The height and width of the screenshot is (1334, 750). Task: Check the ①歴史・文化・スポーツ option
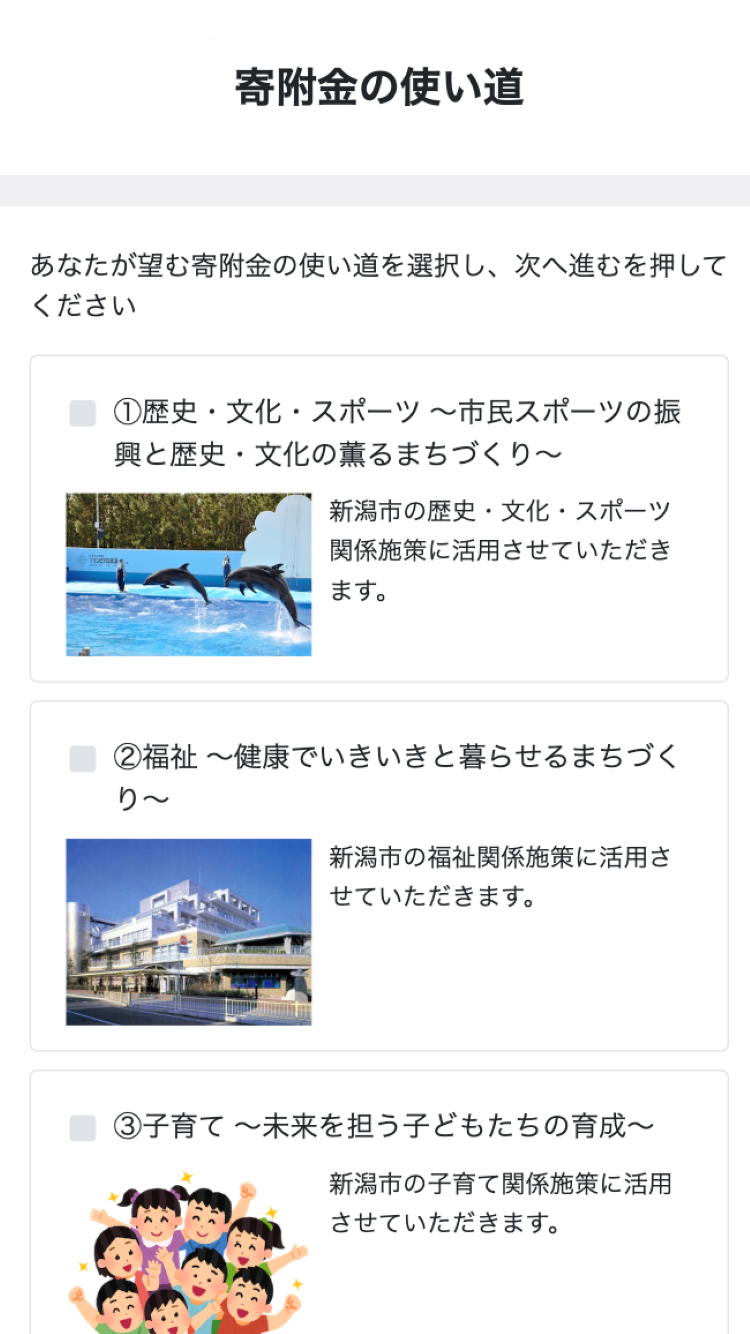(x=83, y=413)
